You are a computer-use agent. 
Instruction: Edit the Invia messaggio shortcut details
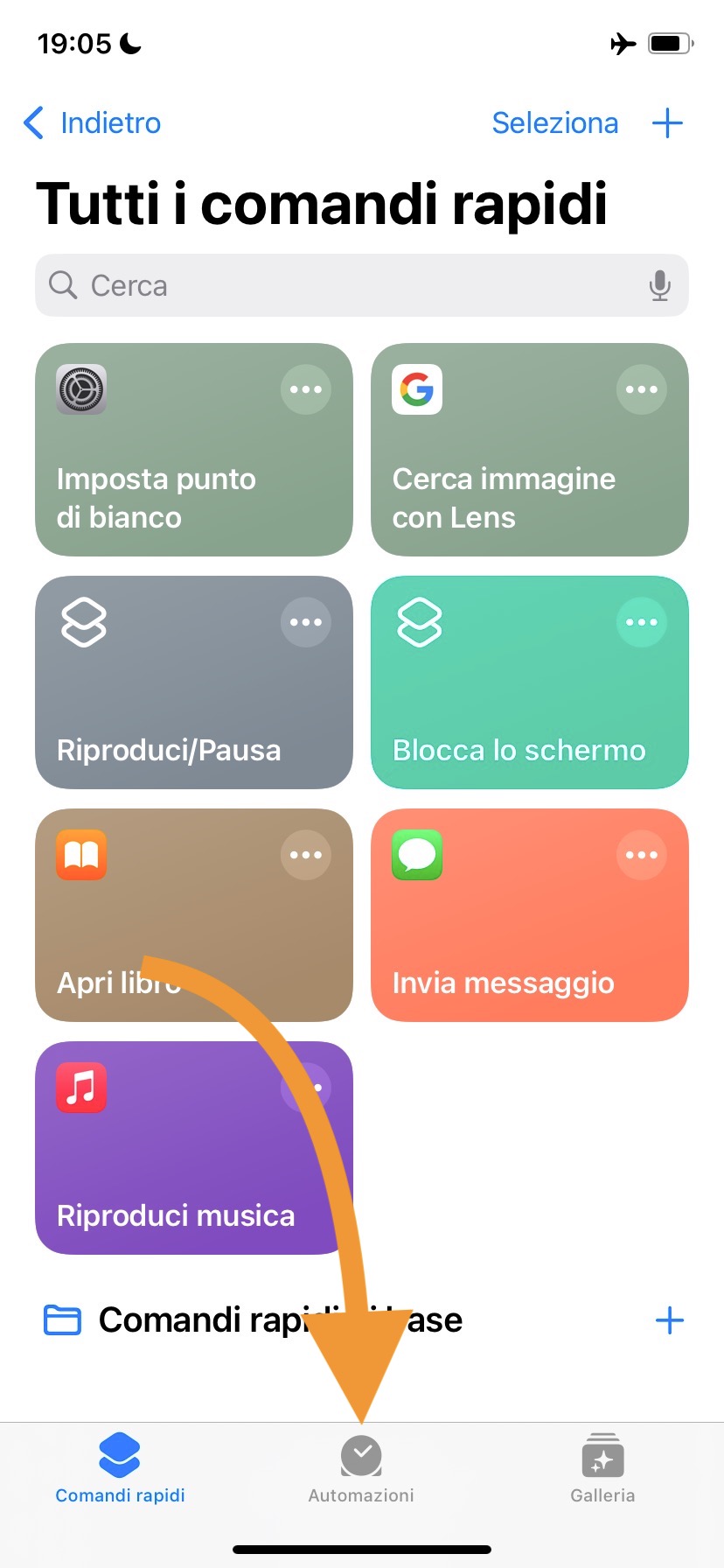[642, 855]
